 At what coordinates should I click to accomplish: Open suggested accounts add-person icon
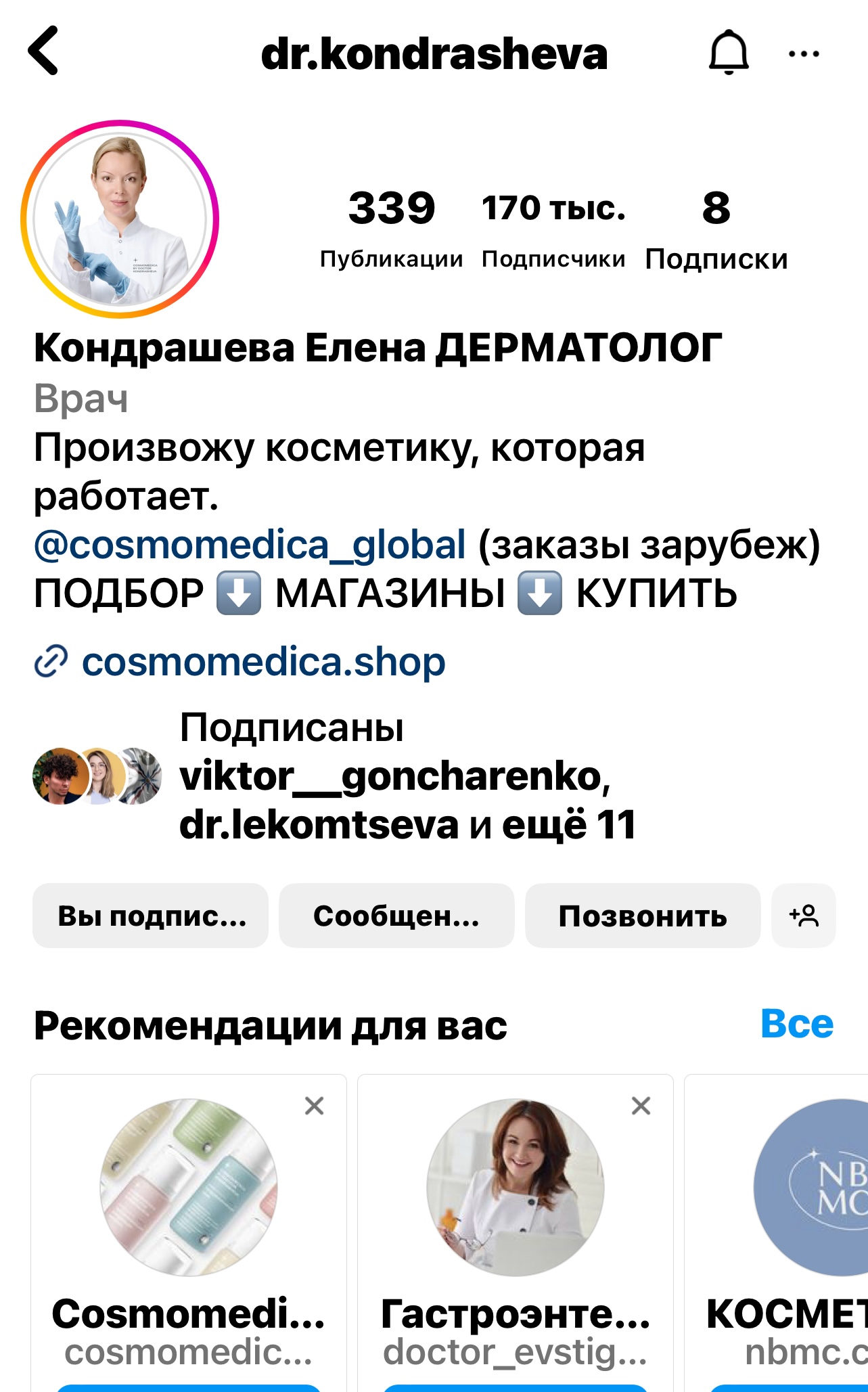(x=804, y=916)
